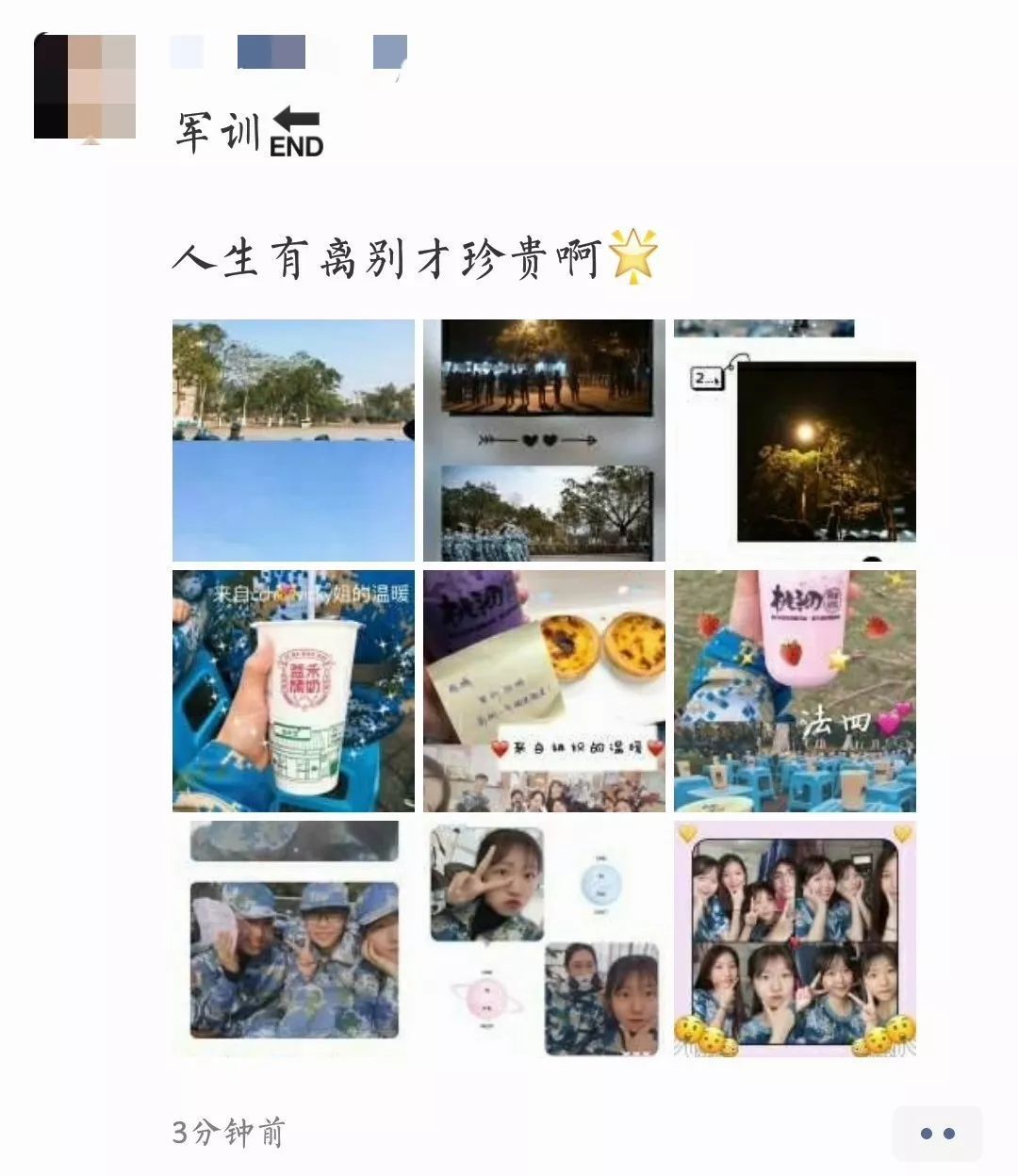Screen dimensions: 1018x1176
Task: View the pink strawberry drink photo
Action: [795, 691]
